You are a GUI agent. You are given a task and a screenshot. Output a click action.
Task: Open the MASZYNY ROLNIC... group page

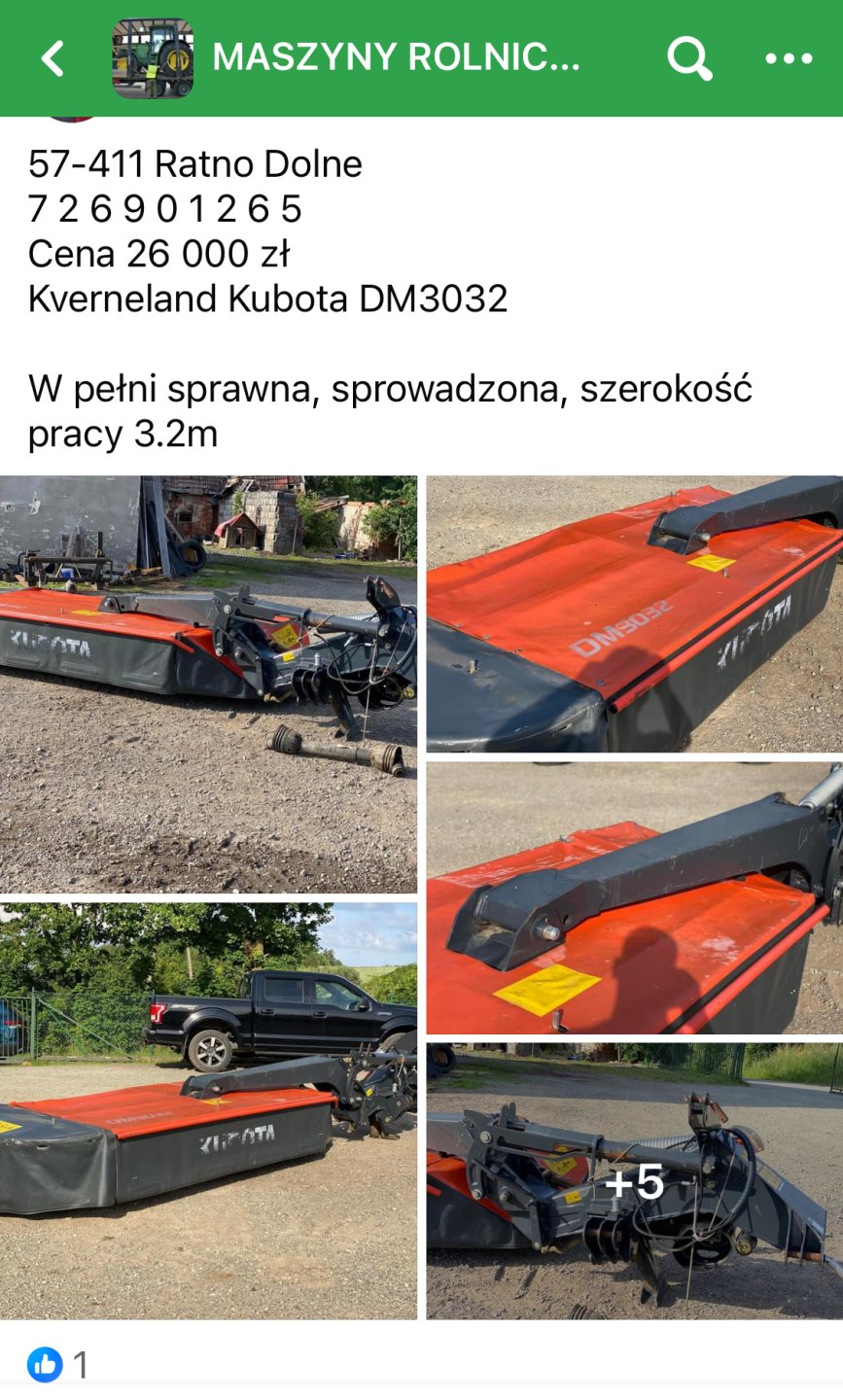(395, 58)
